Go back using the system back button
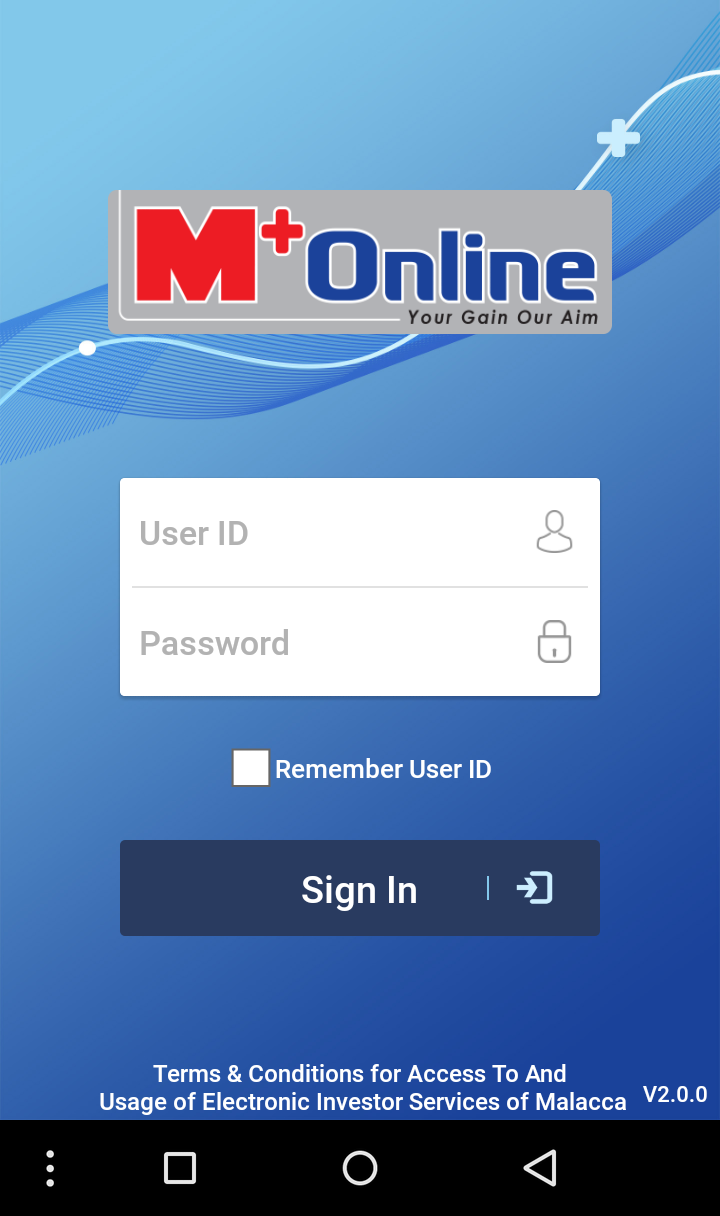 [x=540, y=1168]
